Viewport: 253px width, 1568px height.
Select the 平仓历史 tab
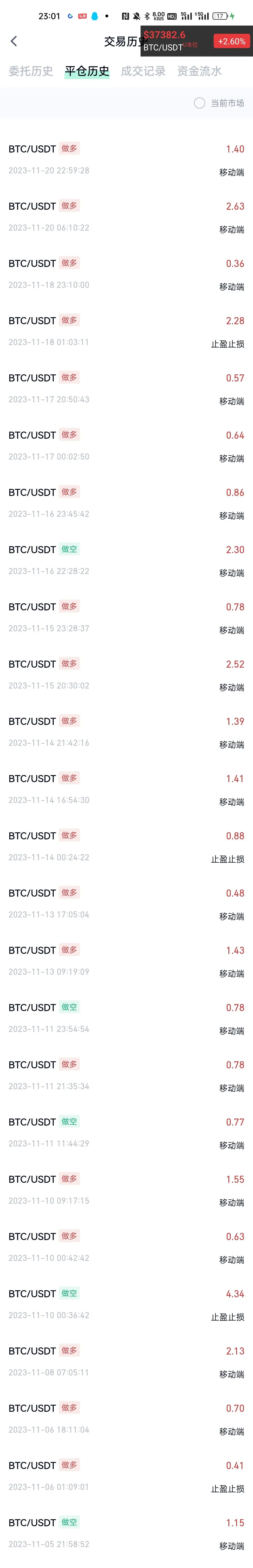87,71
